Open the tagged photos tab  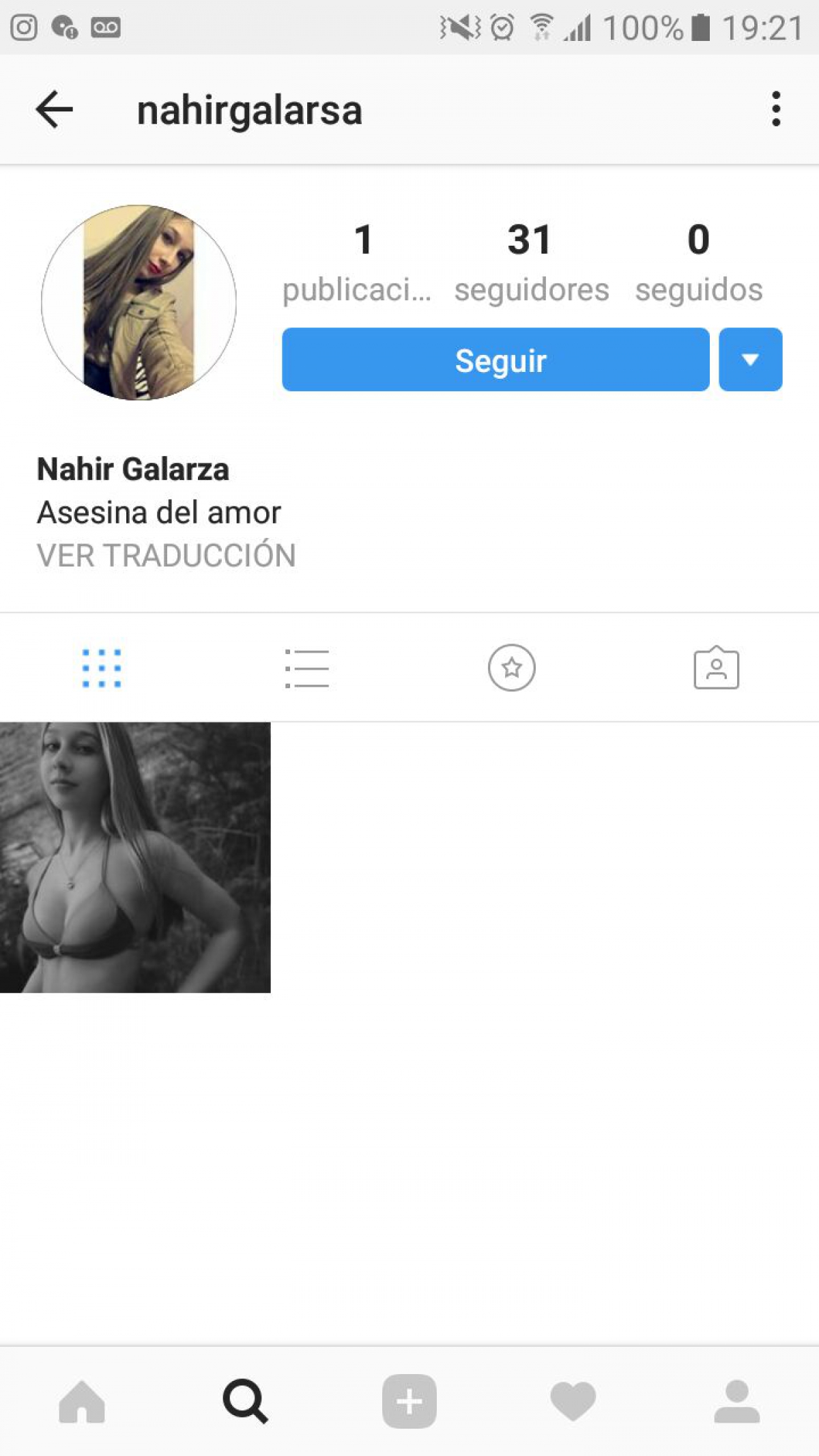tap(716, 668)
